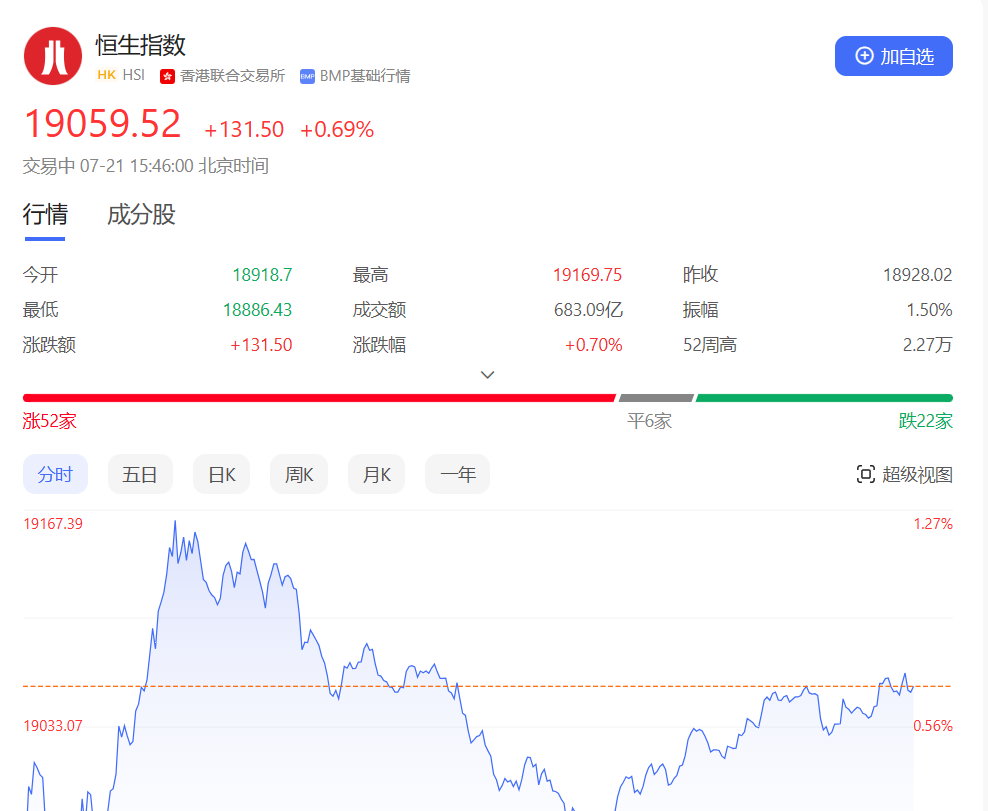Viewport: 988px width, 811px height.
Task: Show the 分时 intraday chart
Action: (55, 474)
